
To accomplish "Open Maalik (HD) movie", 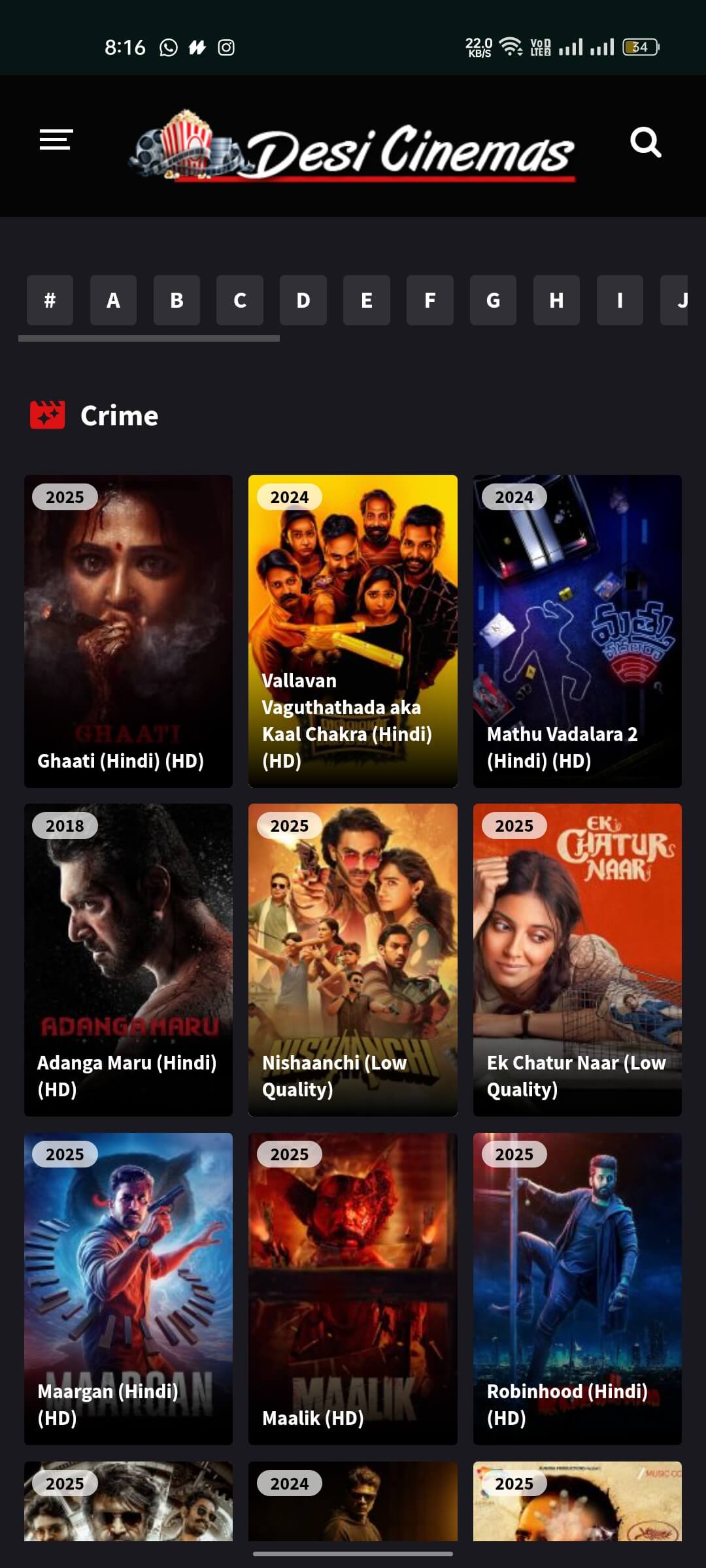I will pyautogui.click(x=352, y=1288).
